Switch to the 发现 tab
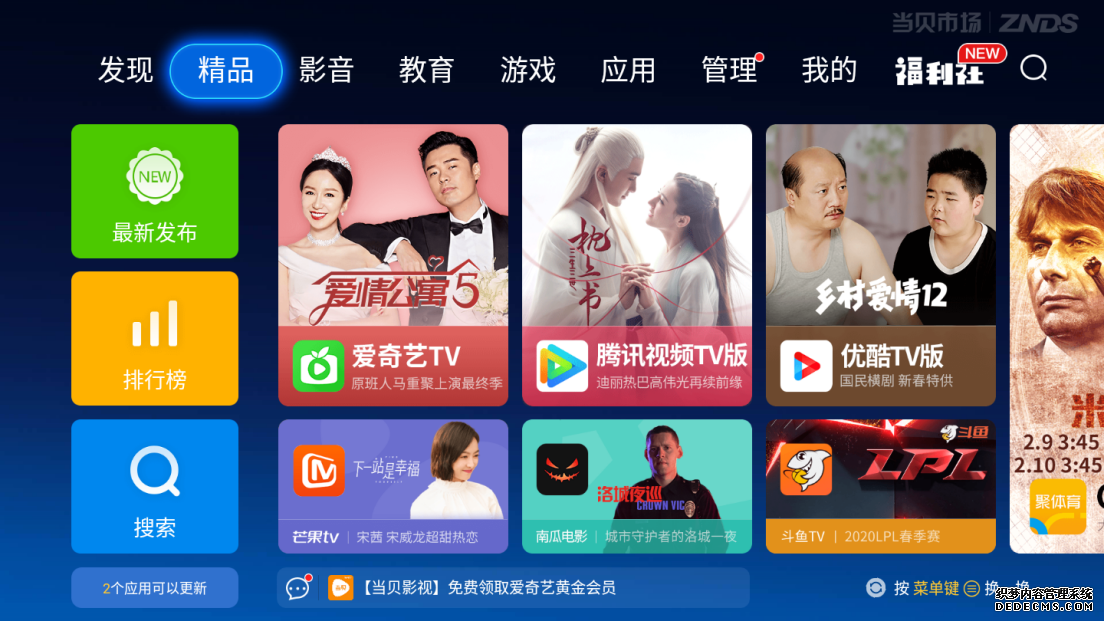Viewport: 1104px width, 621px height. point(126,70)
